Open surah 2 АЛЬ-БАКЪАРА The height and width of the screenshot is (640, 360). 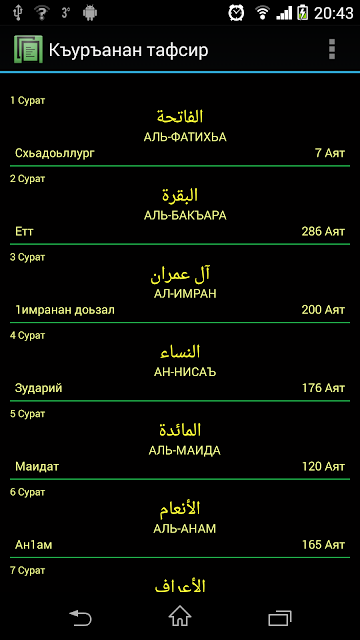pyautogui.click(x=180, y=205)
